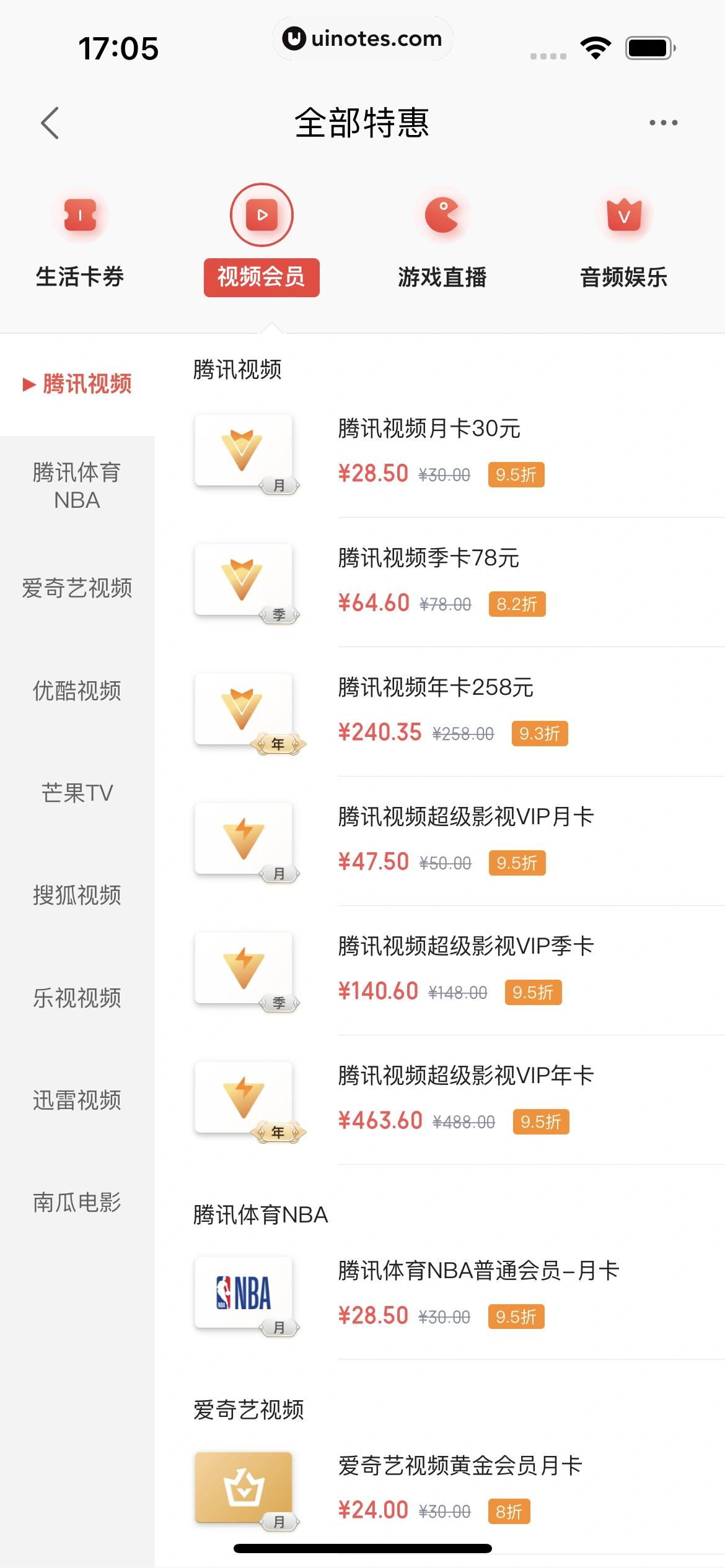725x1568 pixels.
Task: Click the 爱奇艺黄金会员 crown product icon
Action: 244,1489
